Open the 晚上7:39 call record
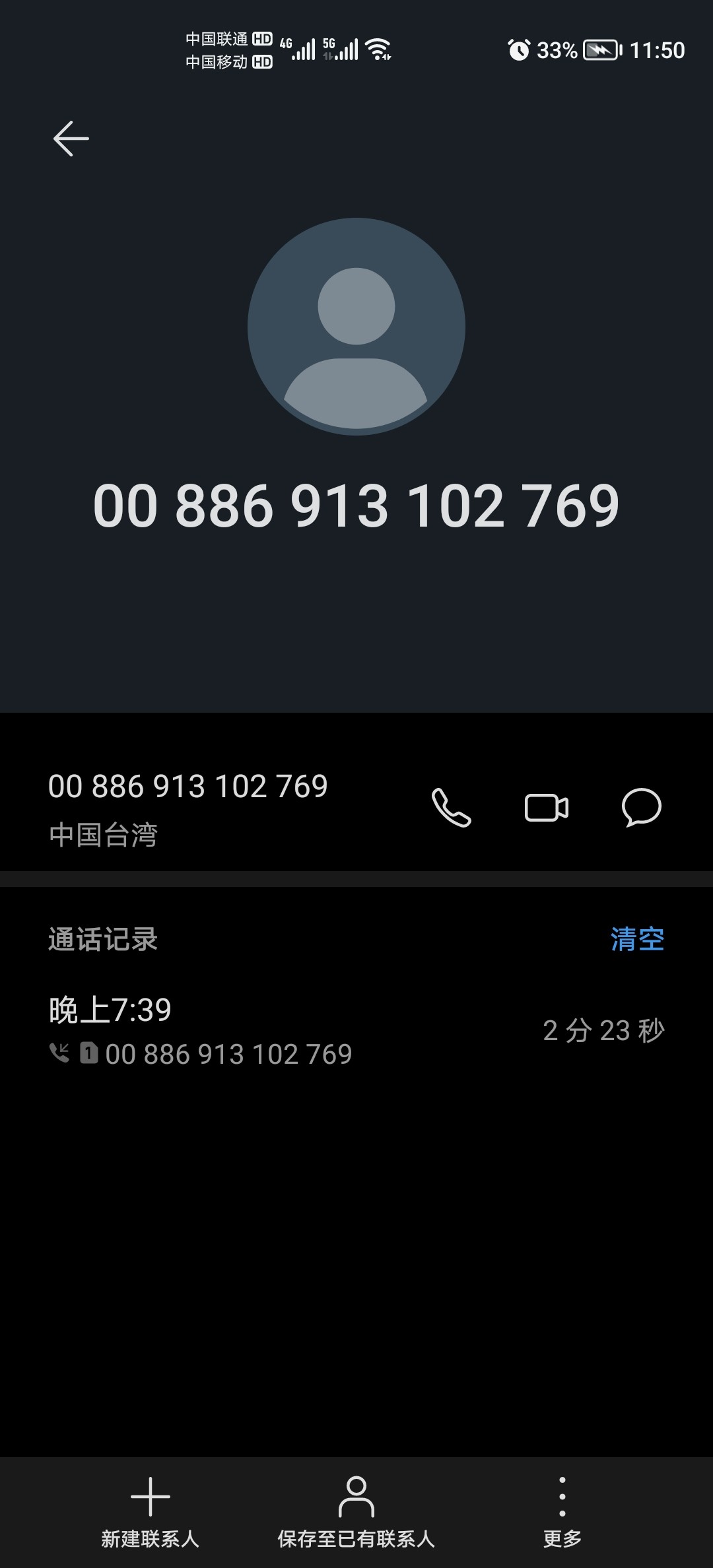 [x=356, y=1030]
